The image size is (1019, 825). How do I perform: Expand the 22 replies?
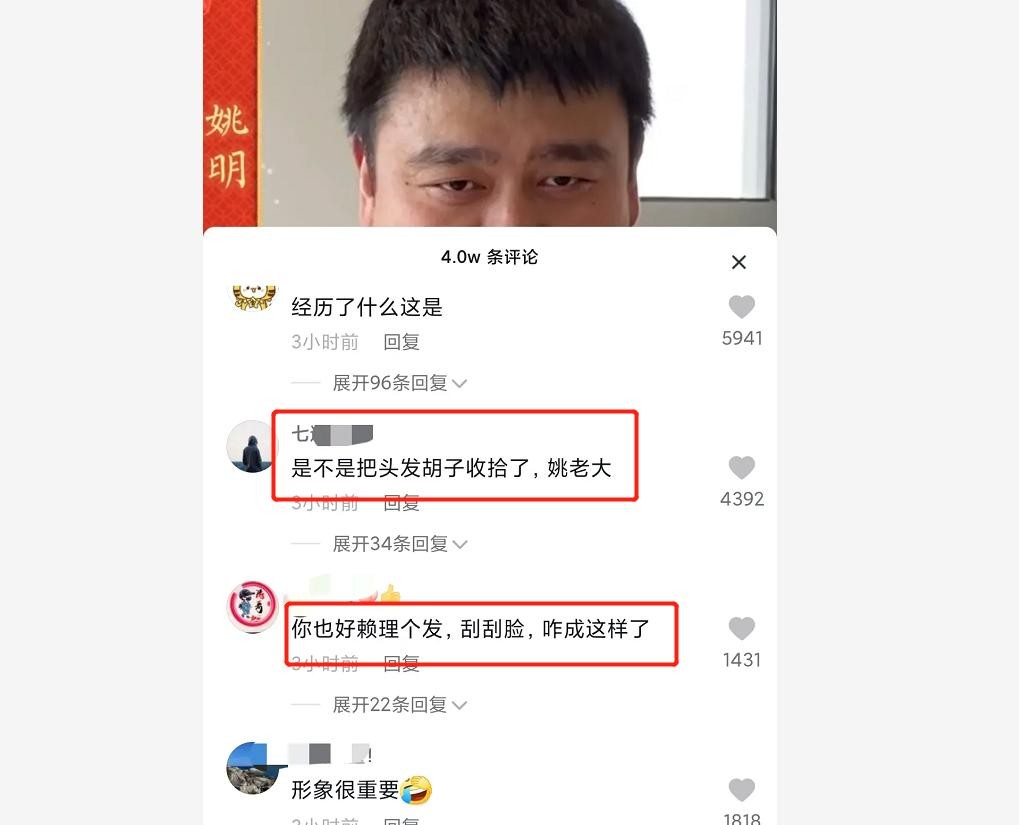[x=400, y=705]
